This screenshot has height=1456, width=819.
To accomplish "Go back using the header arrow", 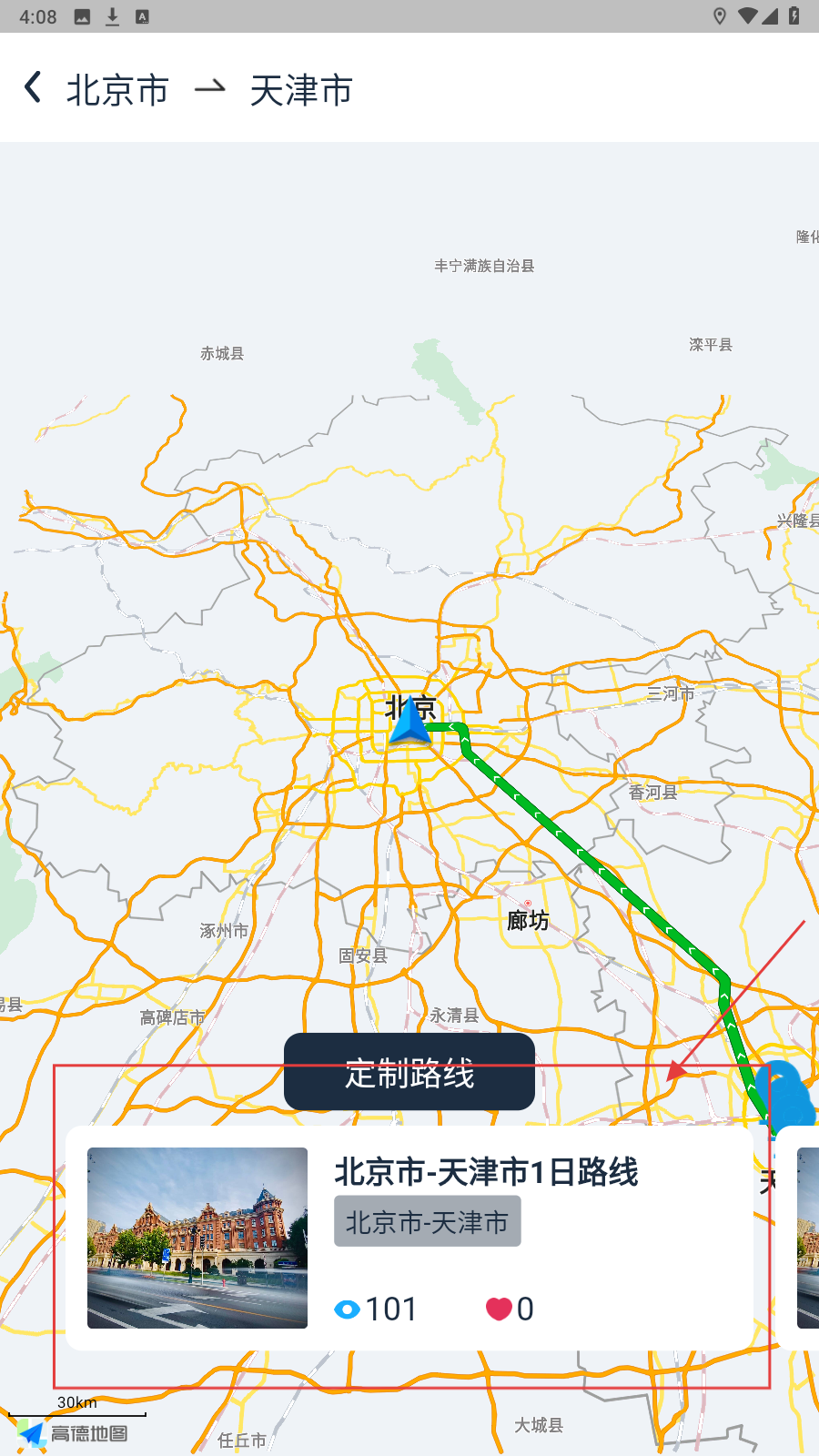I will [33, 88].
